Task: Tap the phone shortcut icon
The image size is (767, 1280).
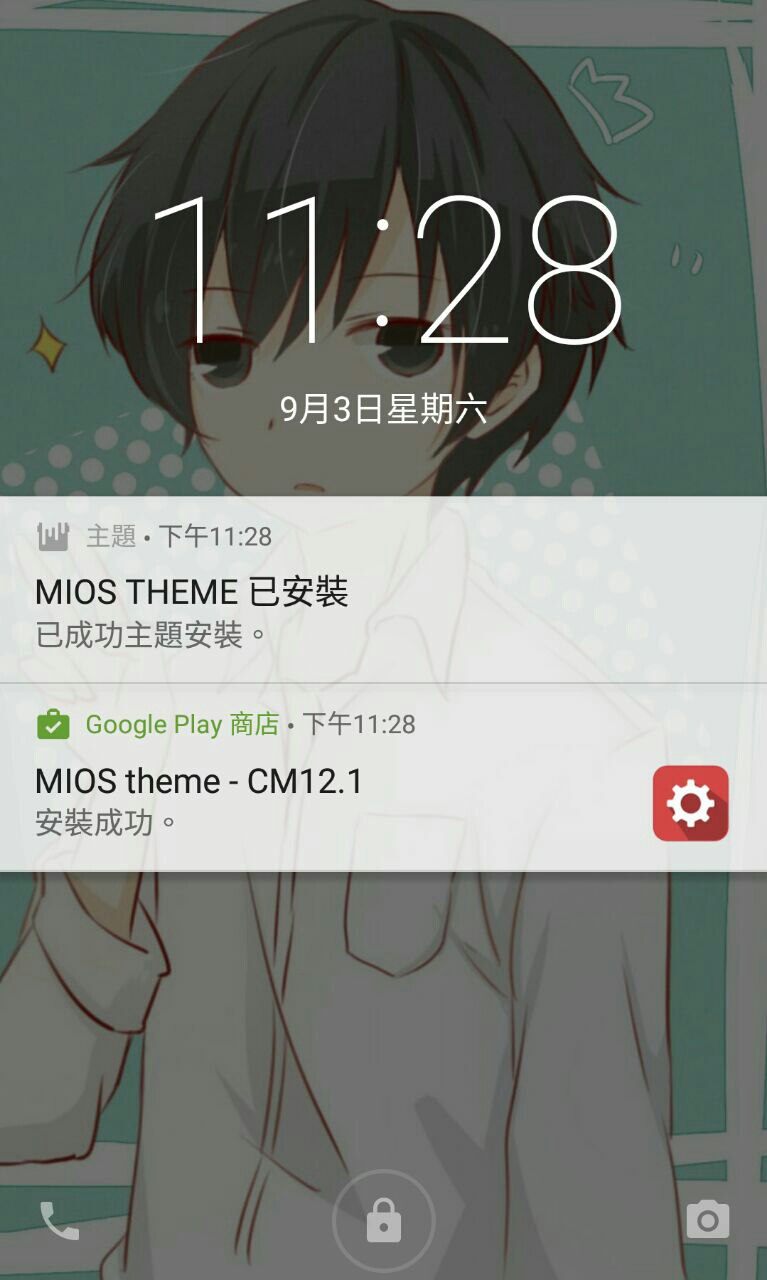Action: click(59, 1221)
